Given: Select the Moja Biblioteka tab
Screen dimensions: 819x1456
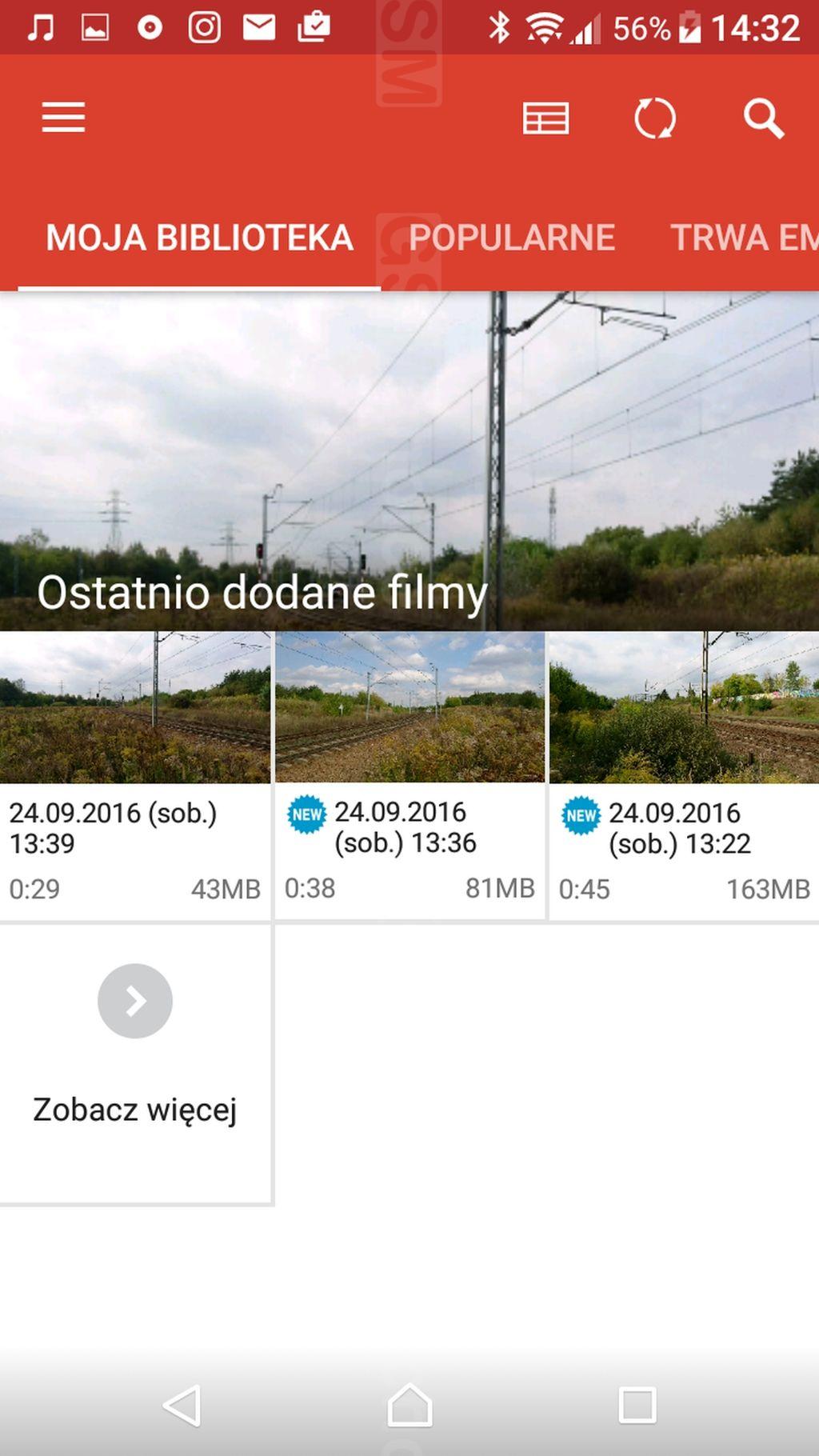Looking at the screenshot, I should (x=199, y=238).
